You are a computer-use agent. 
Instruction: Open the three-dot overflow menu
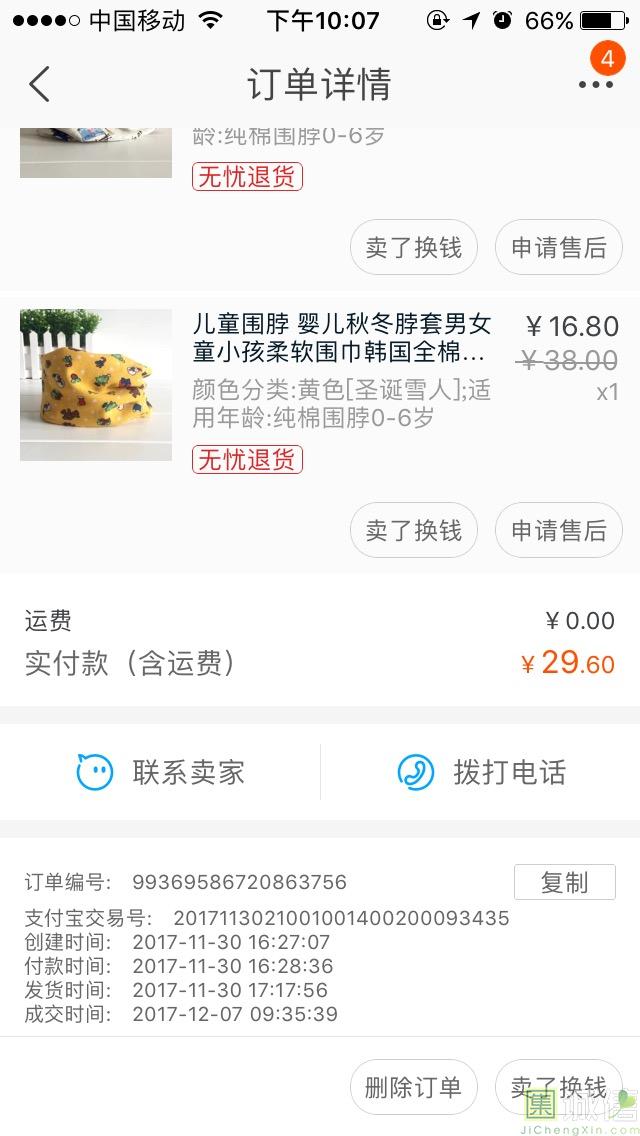coord(595,84)
